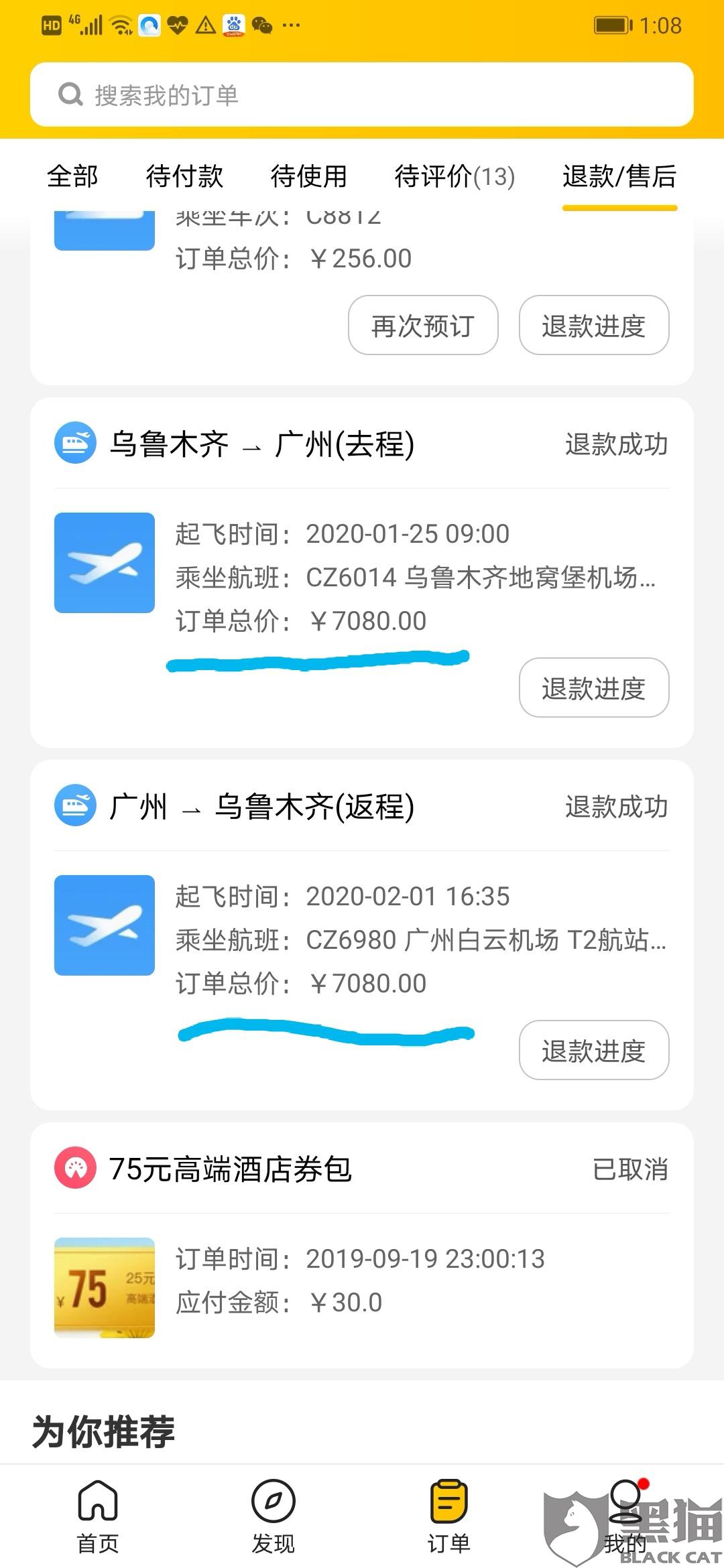Show the 待评价(13) tab
This screenshot has width=724, height=1568.
(455, 177)
